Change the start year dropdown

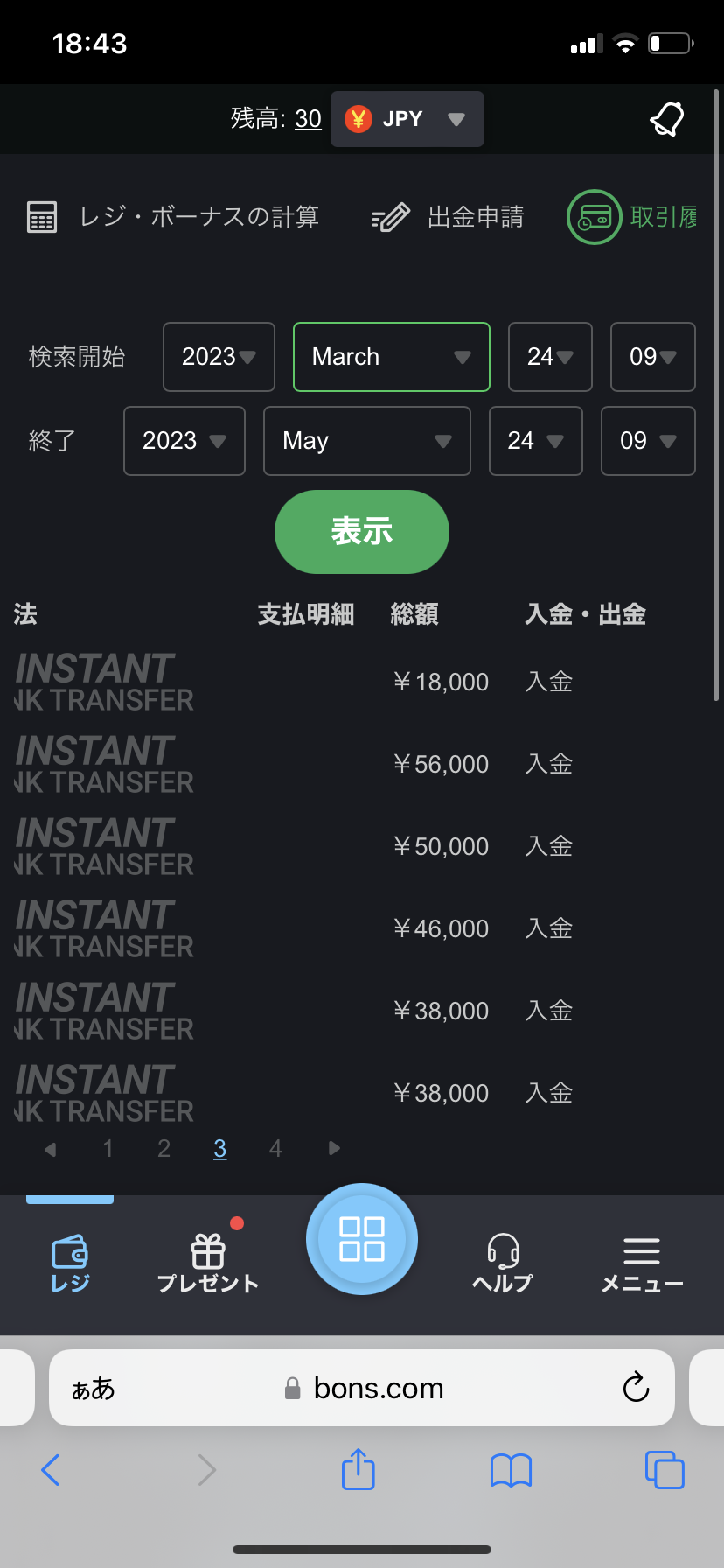219,357
